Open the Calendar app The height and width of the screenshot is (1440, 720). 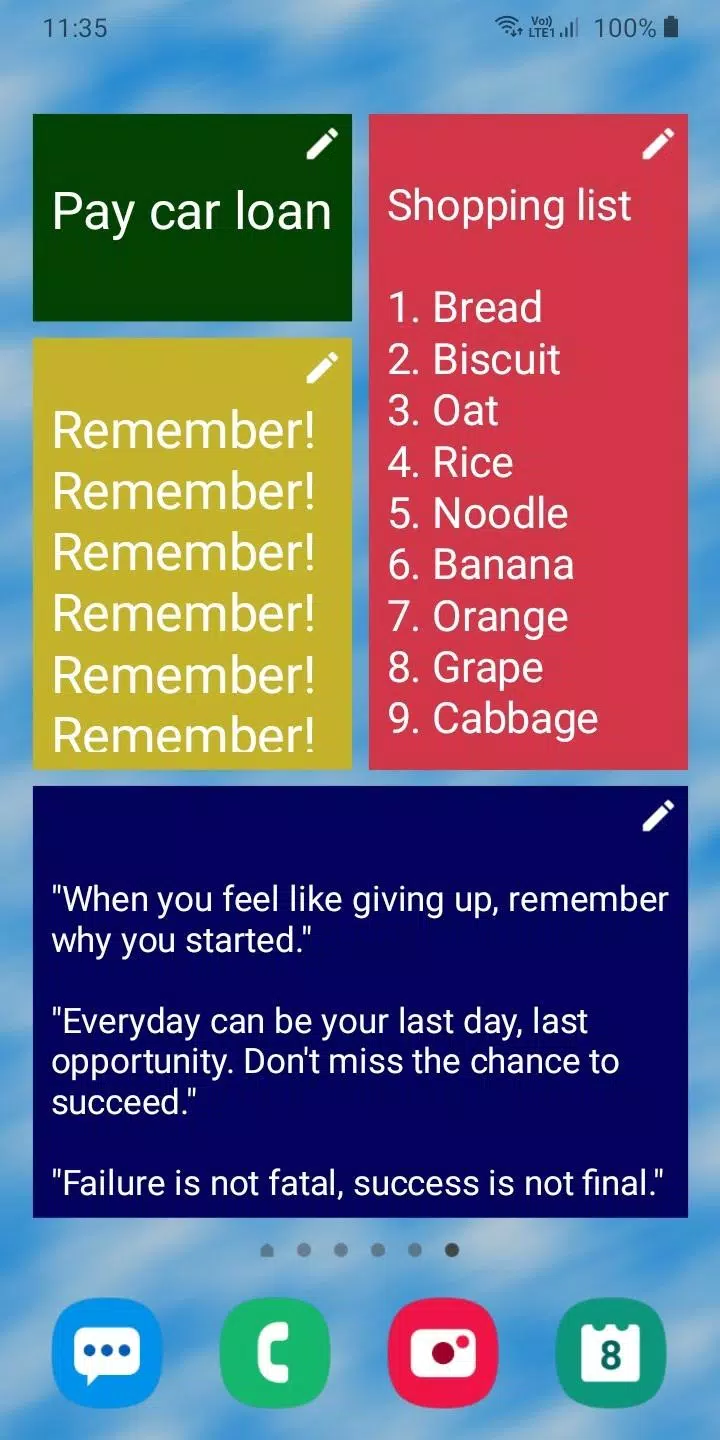pyautogui.click(x=611, y=1353)
